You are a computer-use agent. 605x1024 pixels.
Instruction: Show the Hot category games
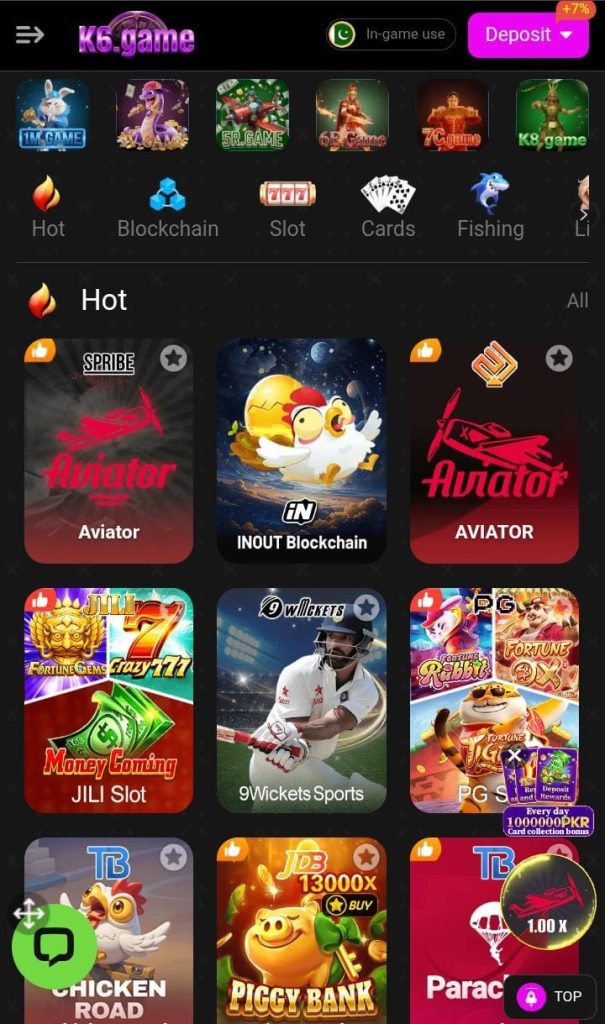pos(47,207)
